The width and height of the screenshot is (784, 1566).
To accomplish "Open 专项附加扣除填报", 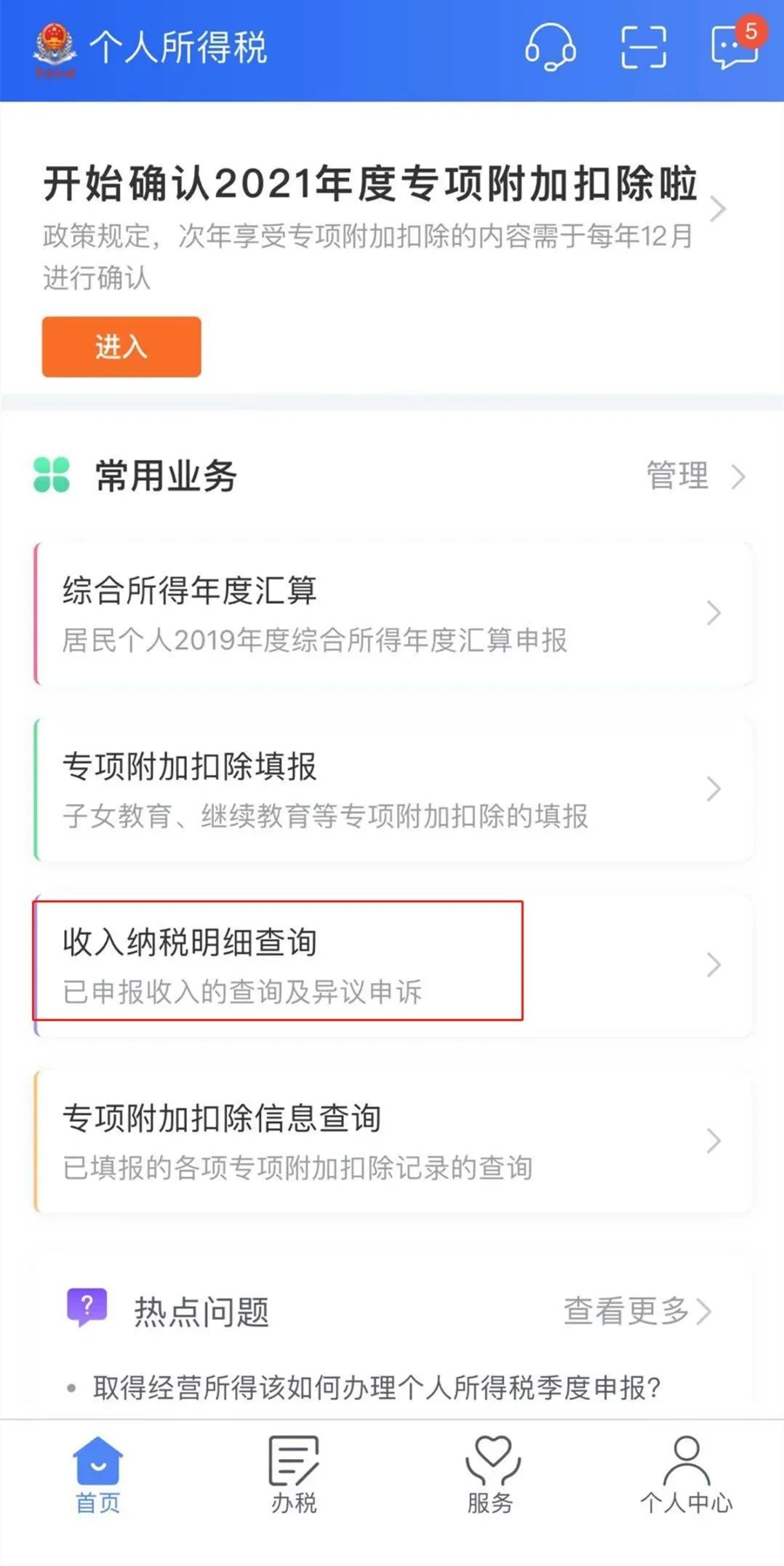I will [393, 790].
